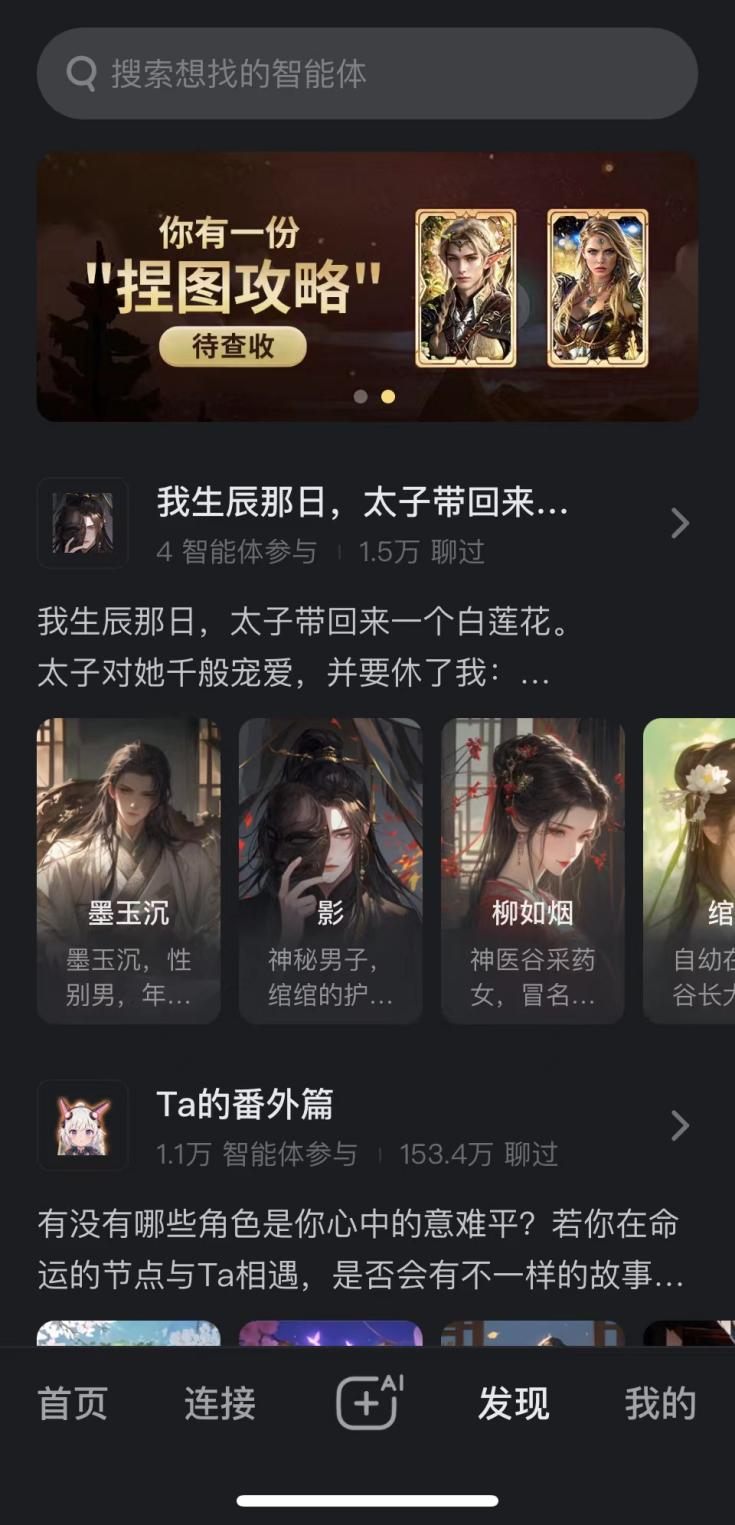Select the 发现 tab
Viewport: 735px width, 1525px height.
[513, 1403]
